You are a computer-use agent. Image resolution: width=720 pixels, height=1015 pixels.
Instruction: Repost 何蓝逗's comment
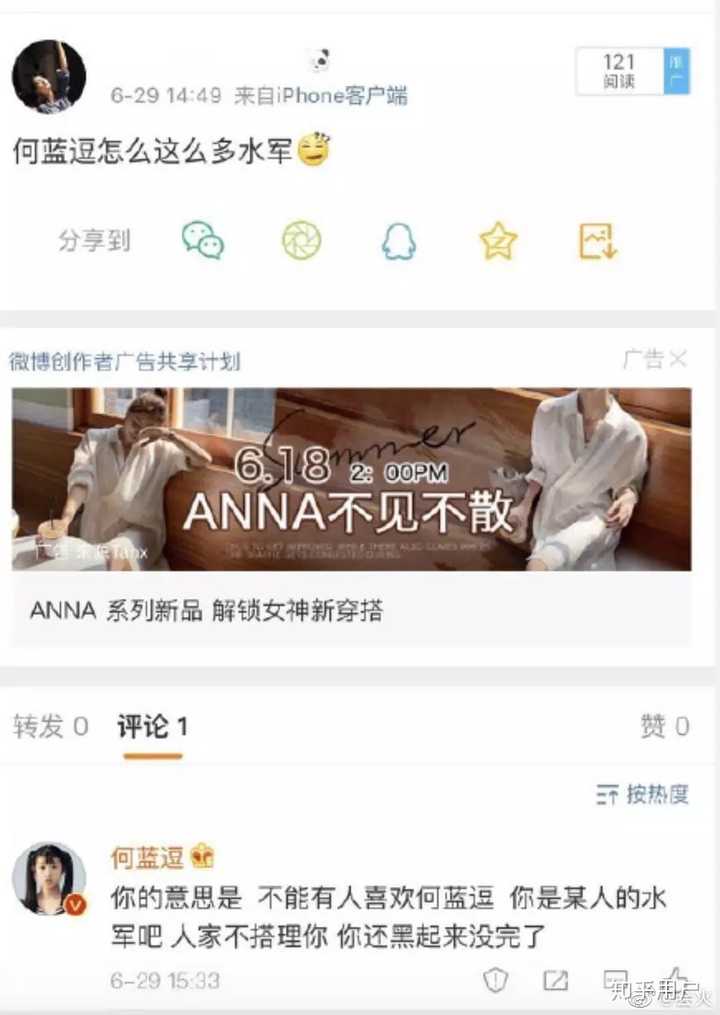(556, 980)
